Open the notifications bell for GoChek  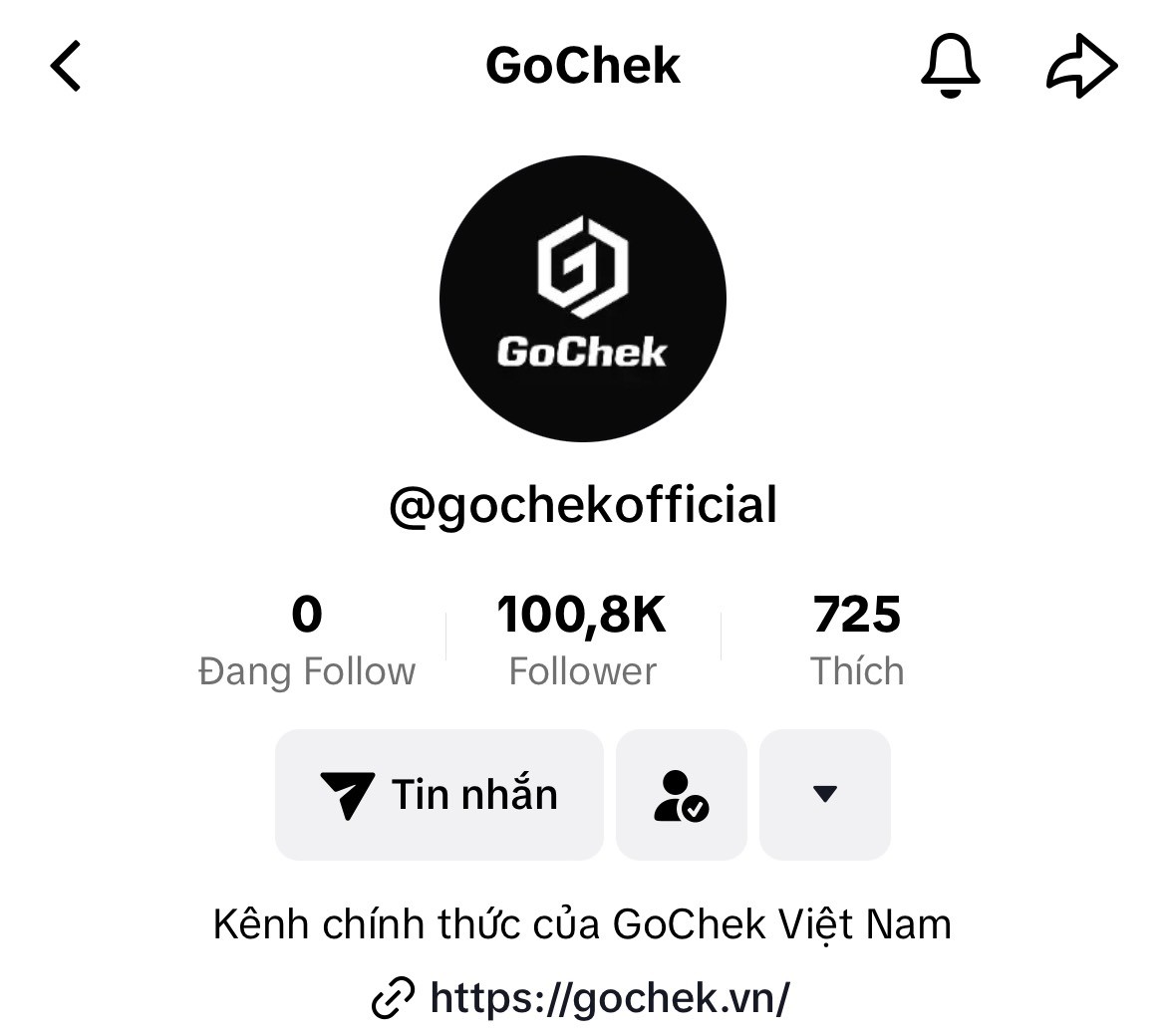(x=950, y=67)
